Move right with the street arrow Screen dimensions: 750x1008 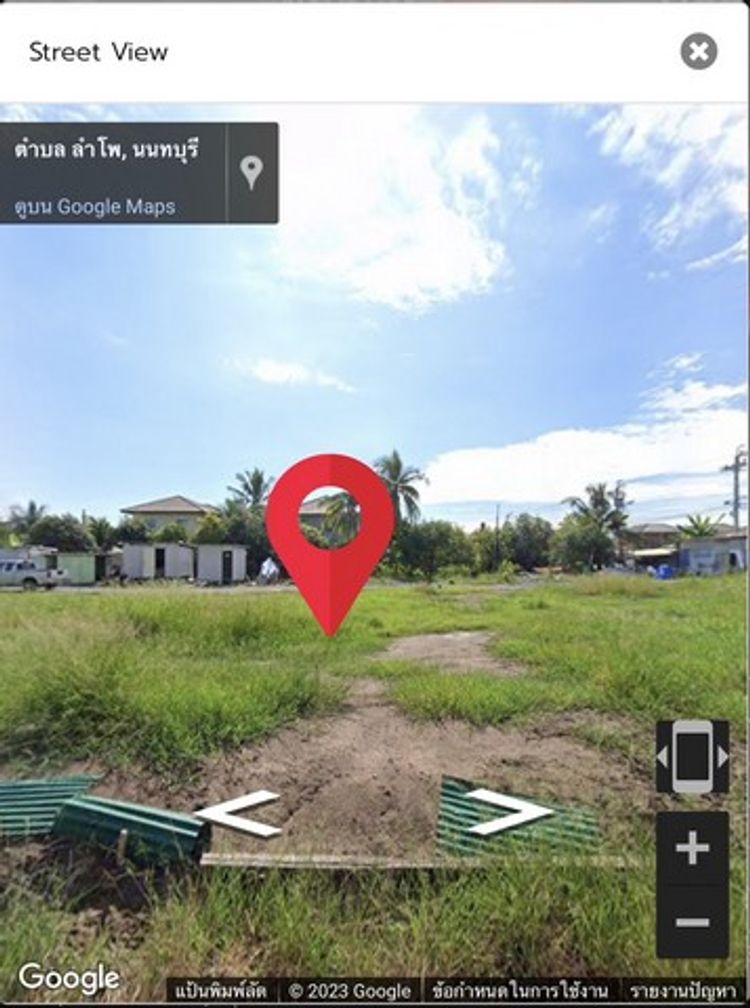click(510, 811)
